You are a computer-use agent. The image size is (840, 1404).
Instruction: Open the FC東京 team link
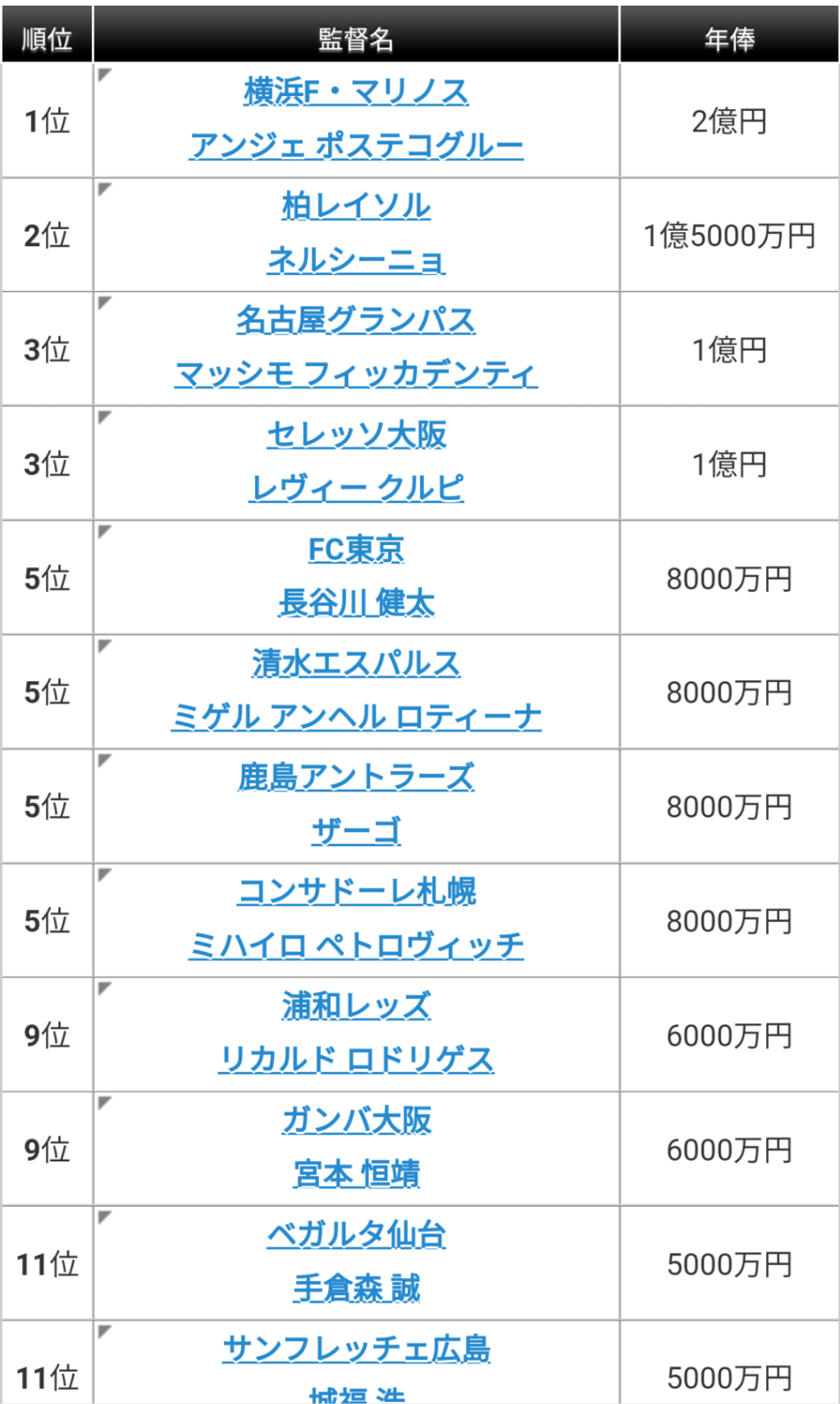356,549
